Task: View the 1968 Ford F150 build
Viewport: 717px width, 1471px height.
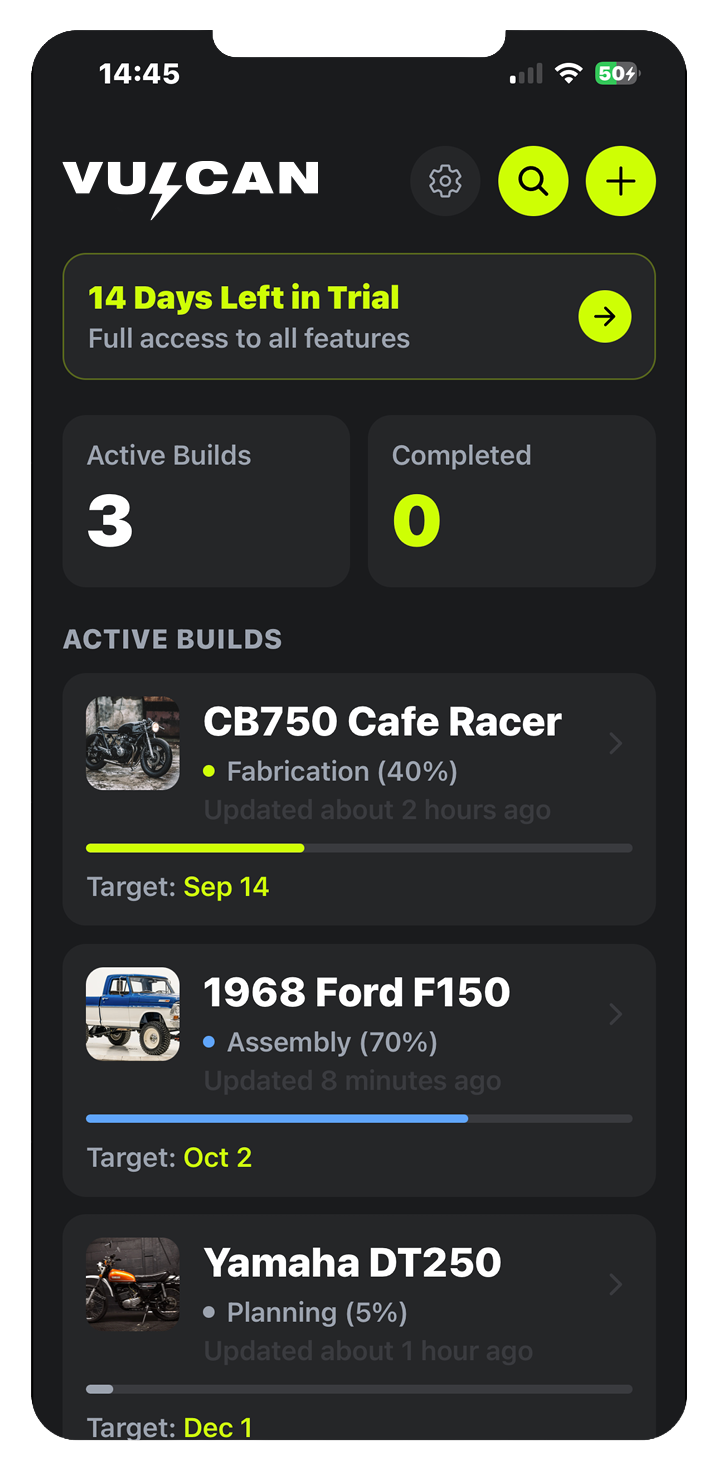Action: coord(359,1069)
